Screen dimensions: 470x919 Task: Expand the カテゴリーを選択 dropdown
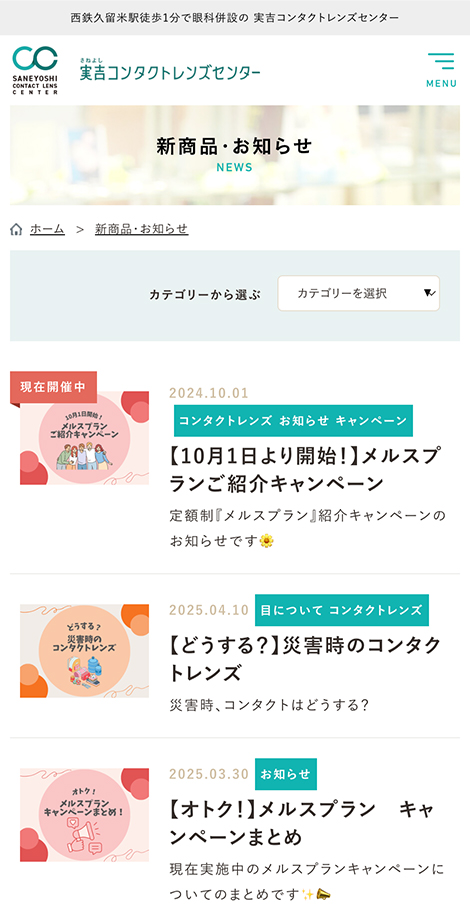click(x=359, y=293)
